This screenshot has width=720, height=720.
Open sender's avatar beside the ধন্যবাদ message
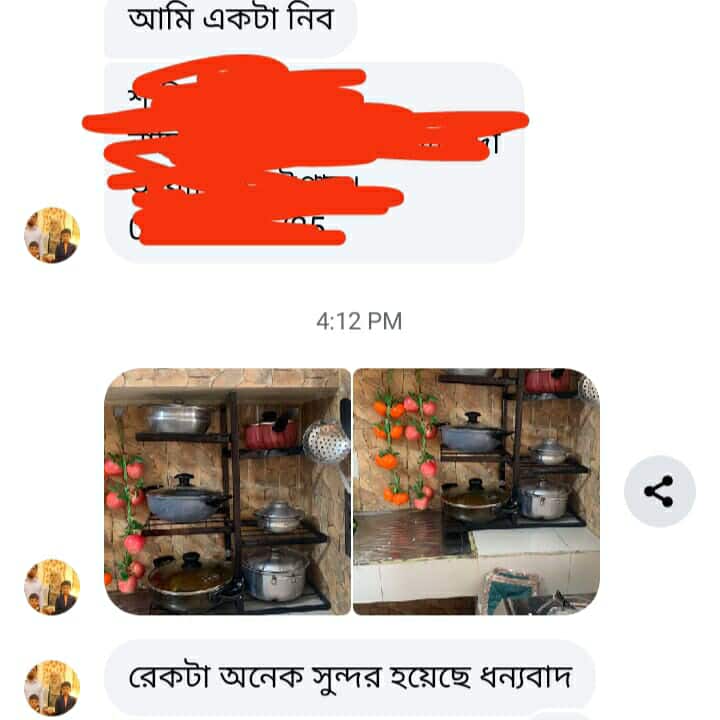(52, 686)
